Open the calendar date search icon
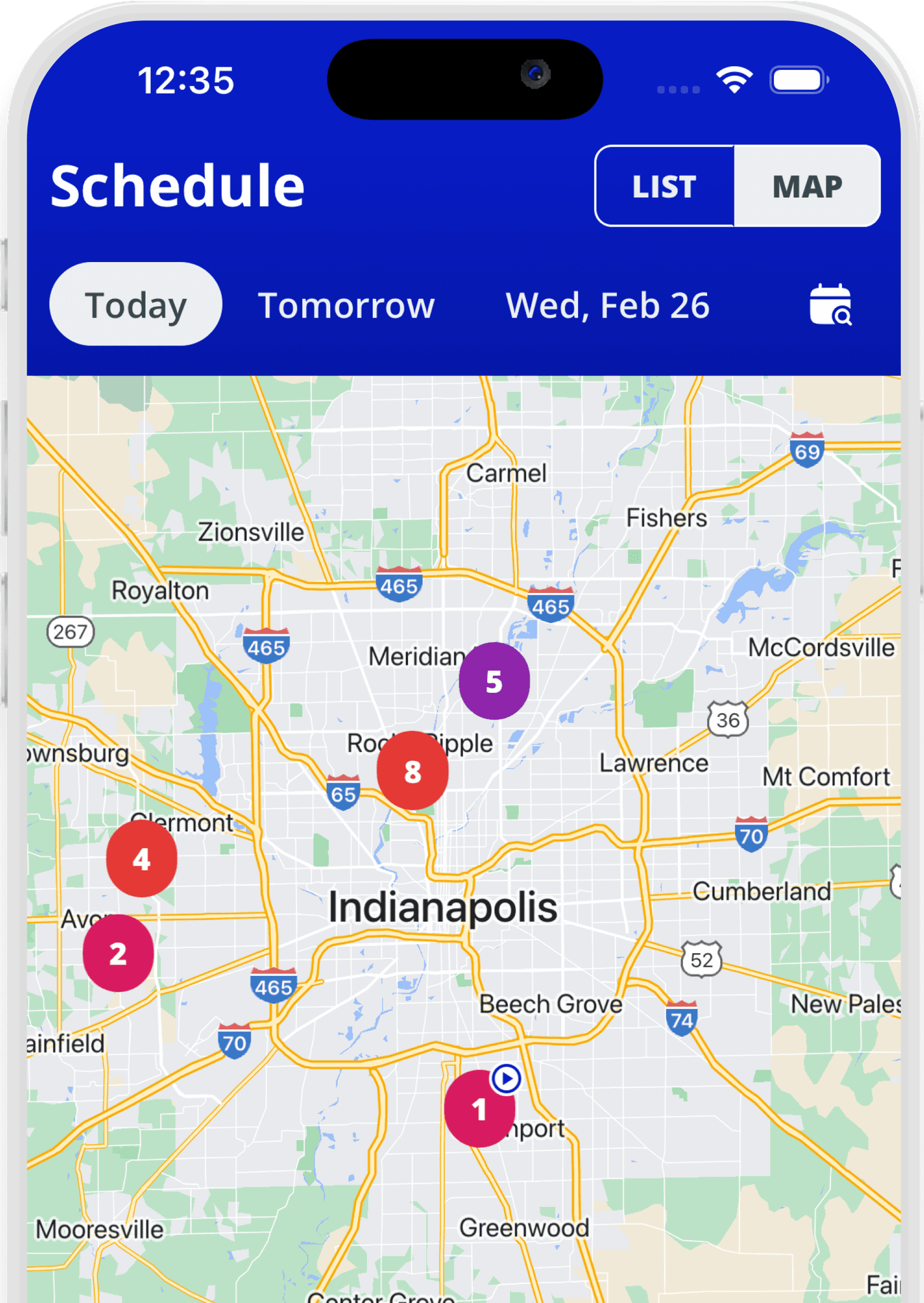Image resolution: width=924 pixels, height=1303 pixels. pyautogui.click(x=832, y=305)
